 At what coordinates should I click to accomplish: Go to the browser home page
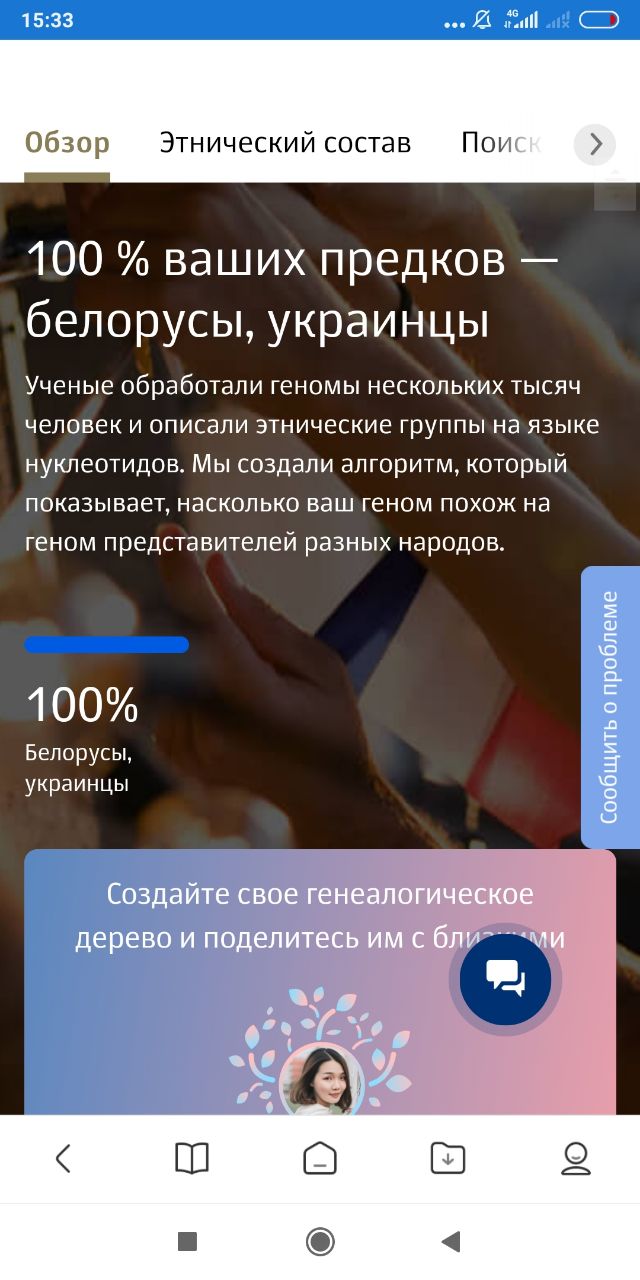320,1159
